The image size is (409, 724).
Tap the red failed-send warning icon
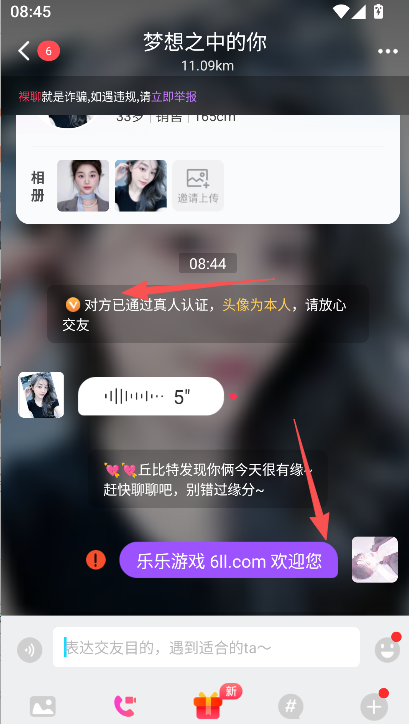(96, 560)
